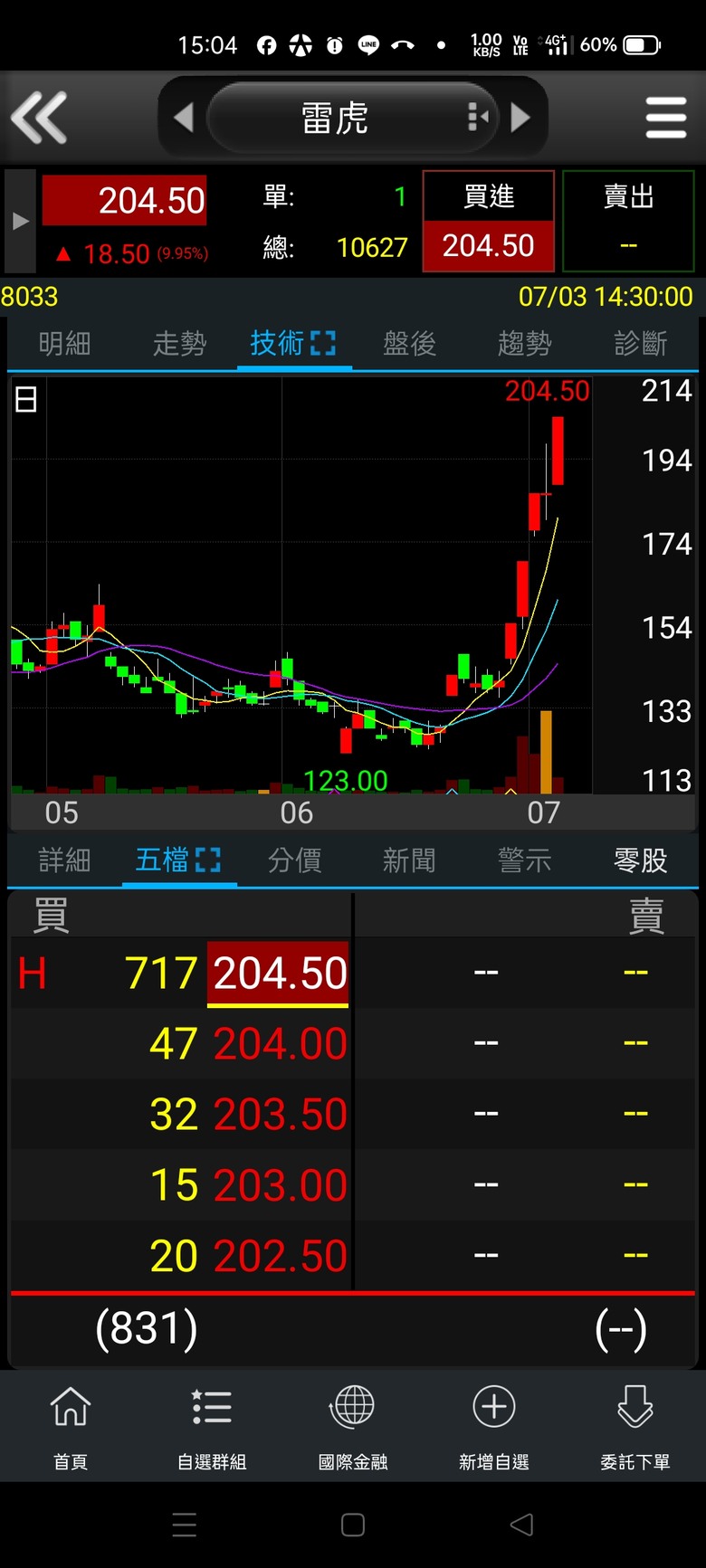Select the 零股 tab
This screenshot has height=1568, width=706.
tap(640, 860)
